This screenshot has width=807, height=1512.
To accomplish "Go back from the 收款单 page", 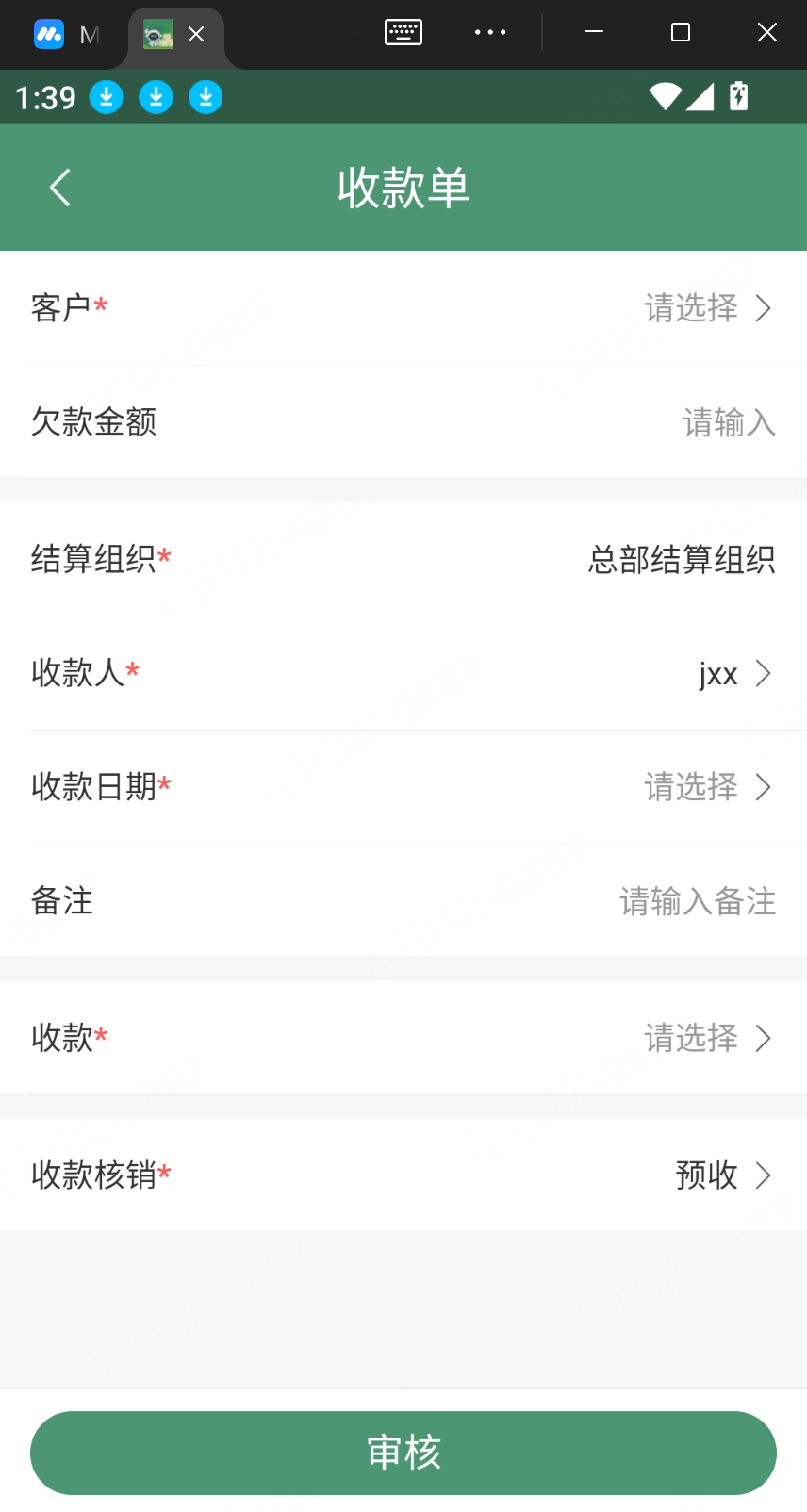I will (60, 188).
